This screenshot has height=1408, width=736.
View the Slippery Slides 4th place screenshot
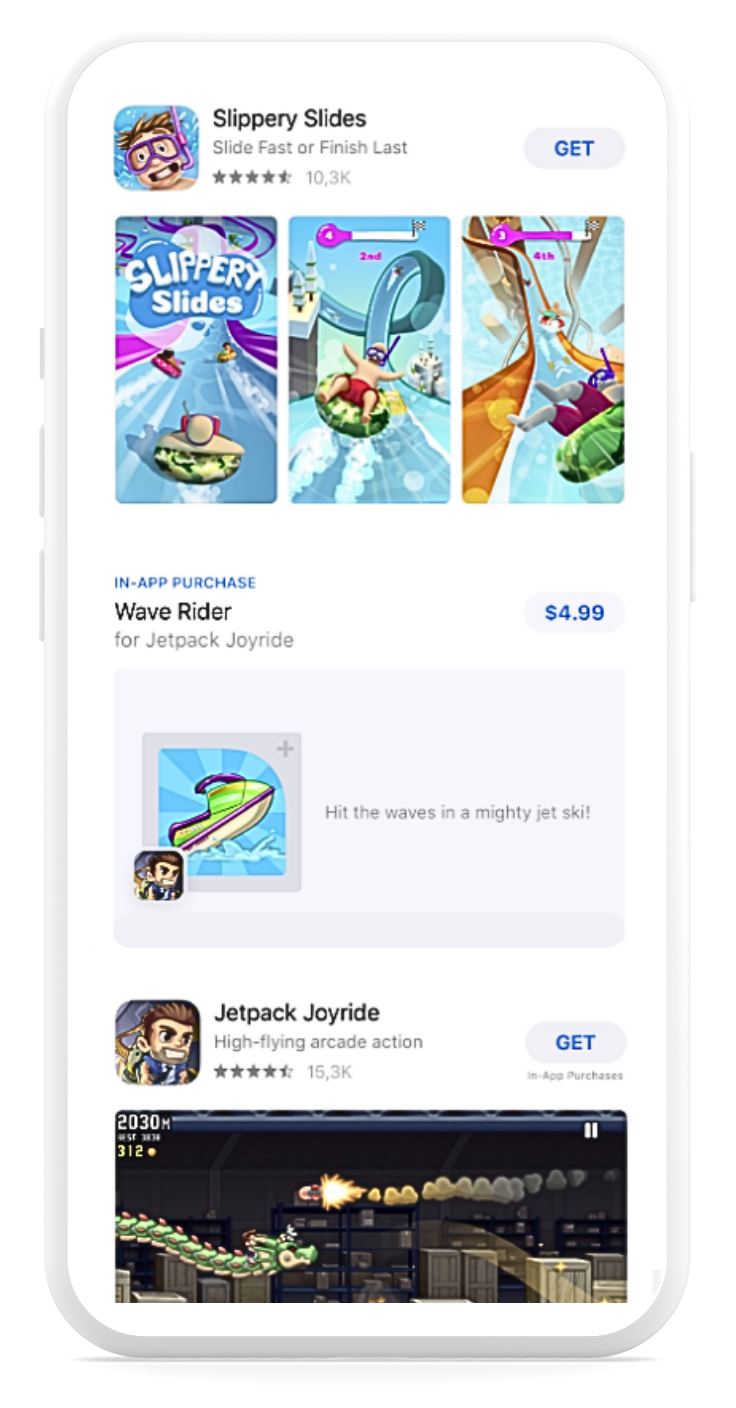tap(542, 359)
